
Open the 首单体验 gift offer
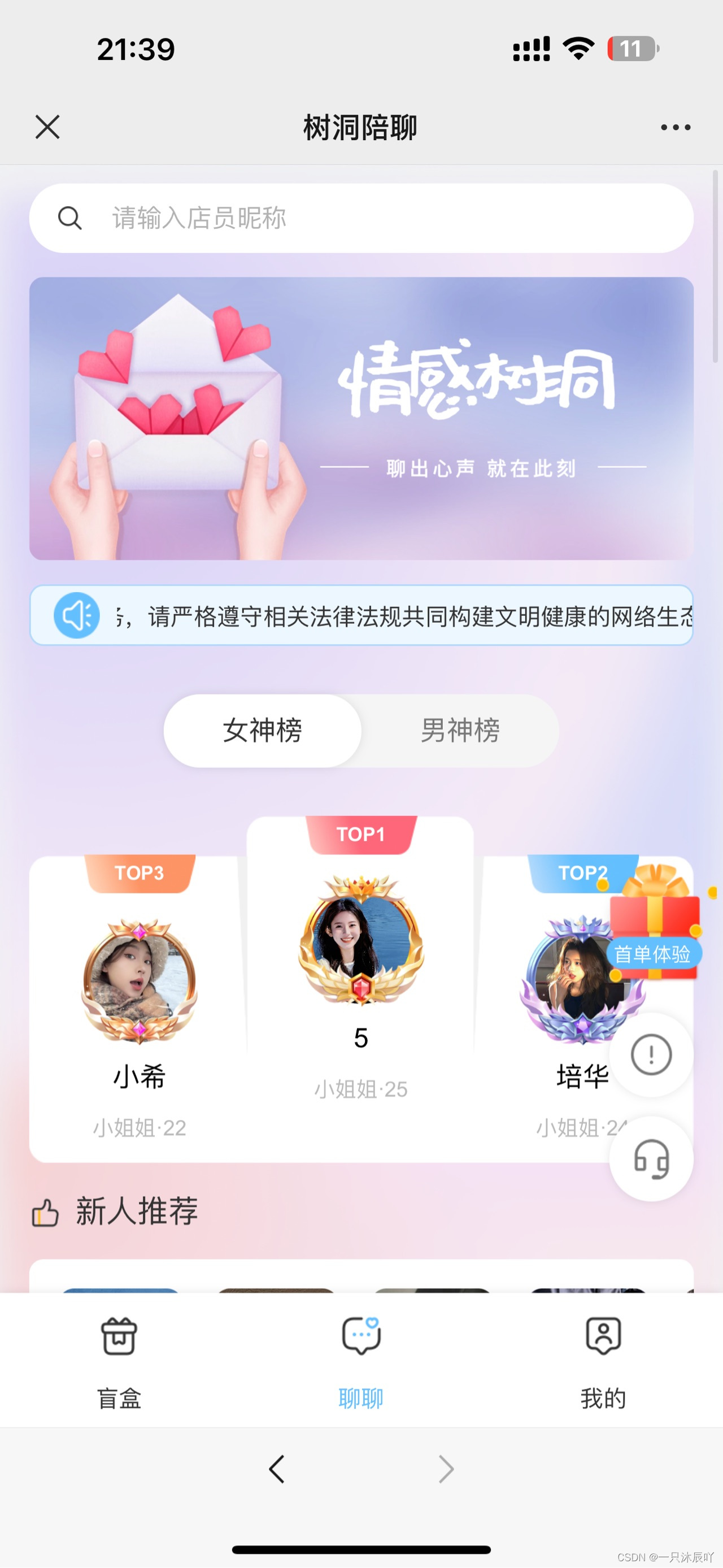(x=654, y=925)
